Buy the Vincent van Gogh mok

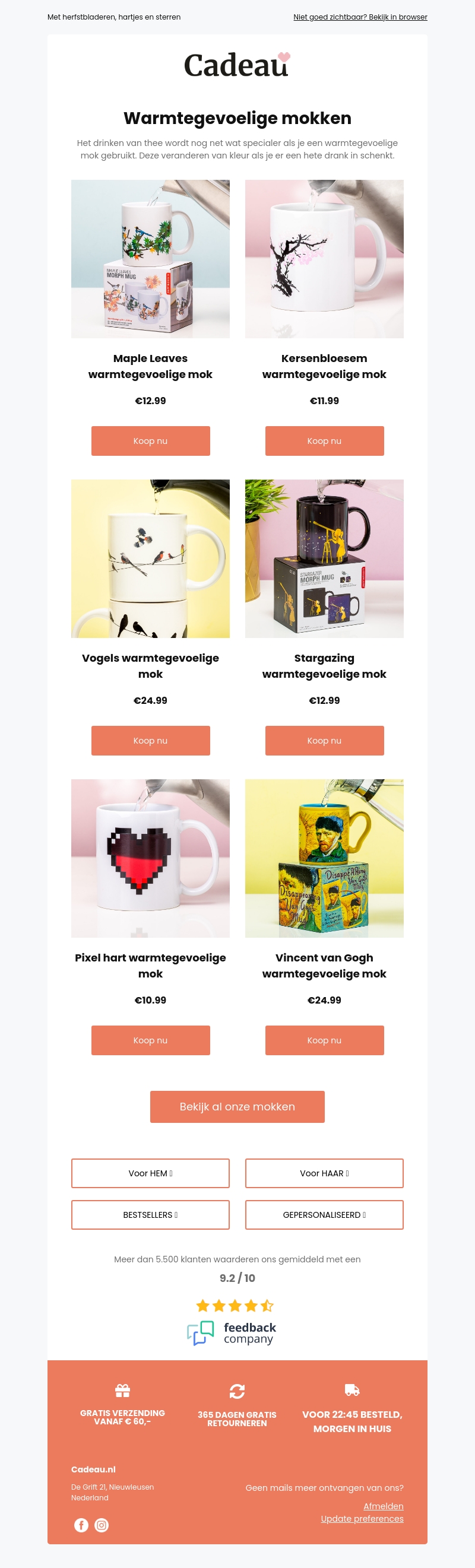click(x=324, y=1040)
